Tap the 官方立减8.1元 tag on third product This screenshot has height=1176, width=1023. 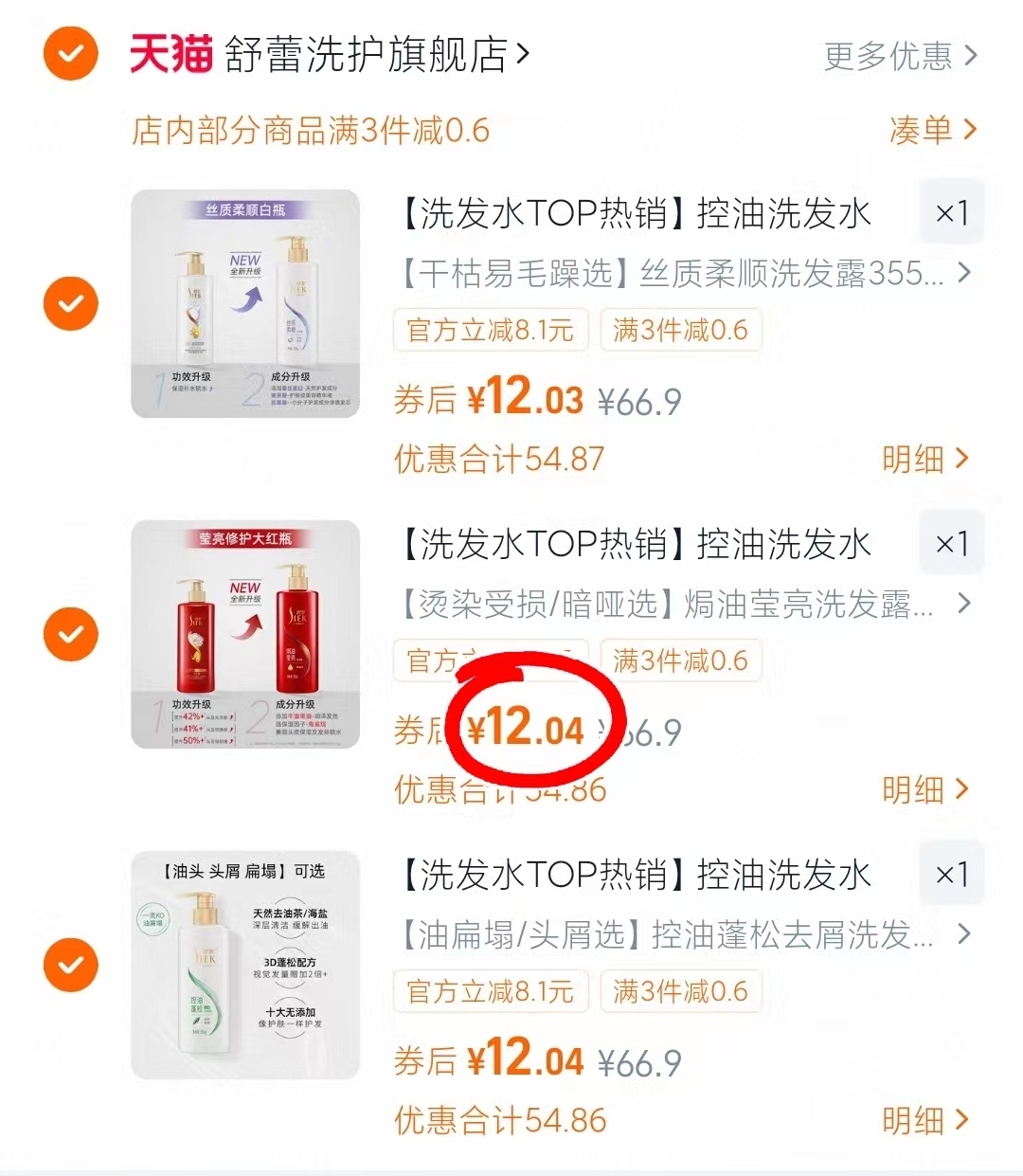(x=491, y=991)
